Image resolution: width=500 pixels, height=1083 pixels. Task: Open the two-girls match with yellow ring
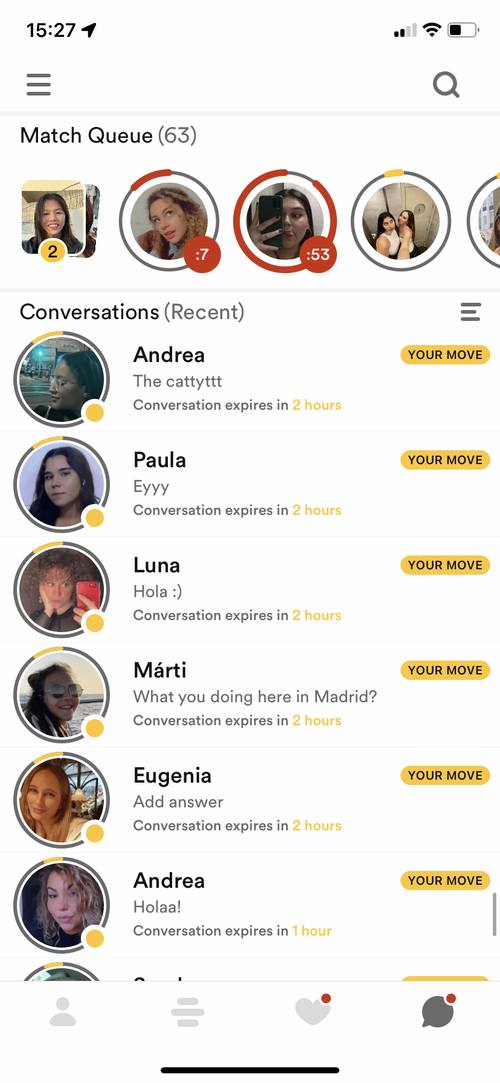click(x=401, y=220)
